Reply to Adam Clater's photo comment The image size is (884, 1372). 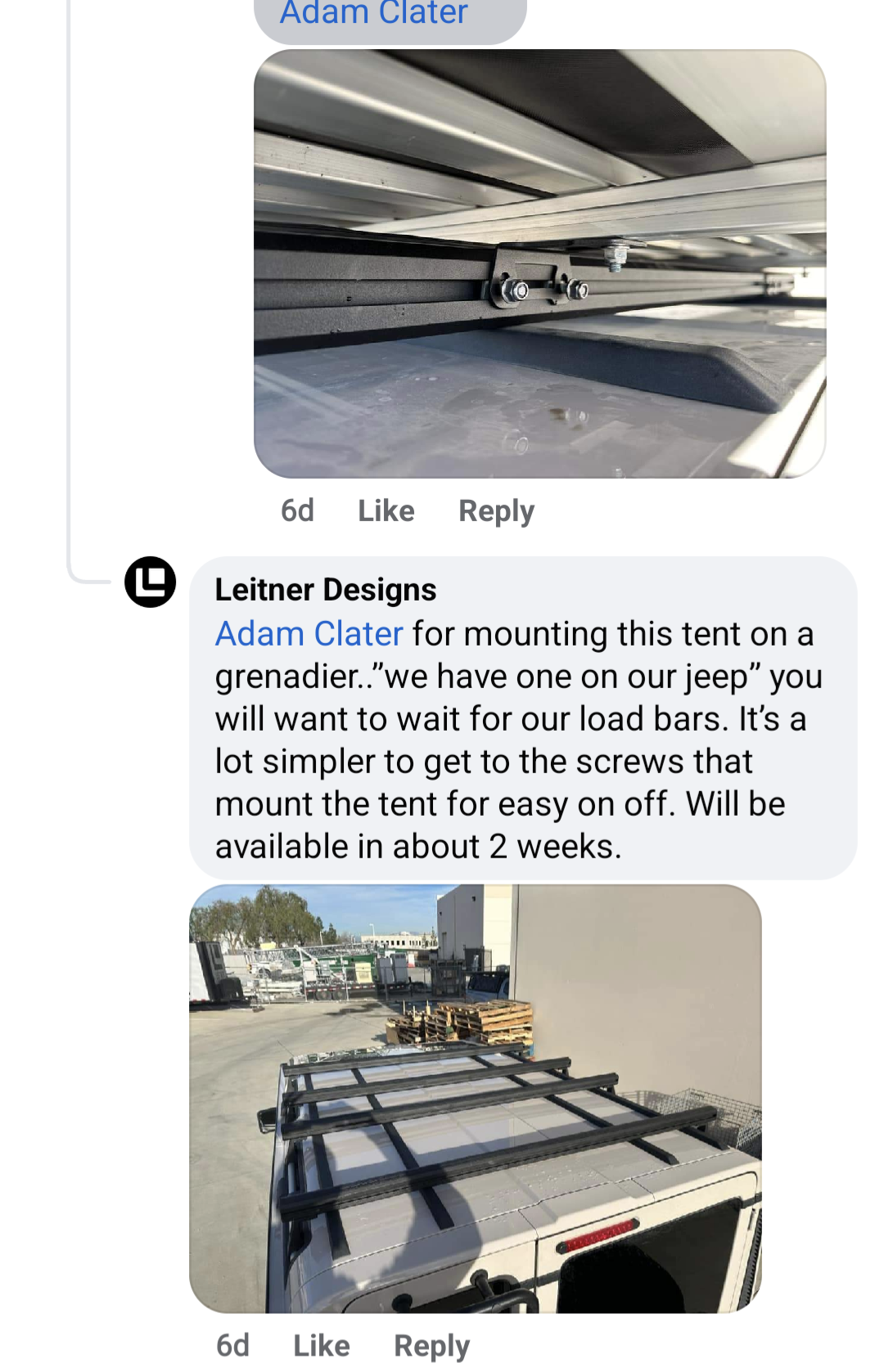click(496, 511)
